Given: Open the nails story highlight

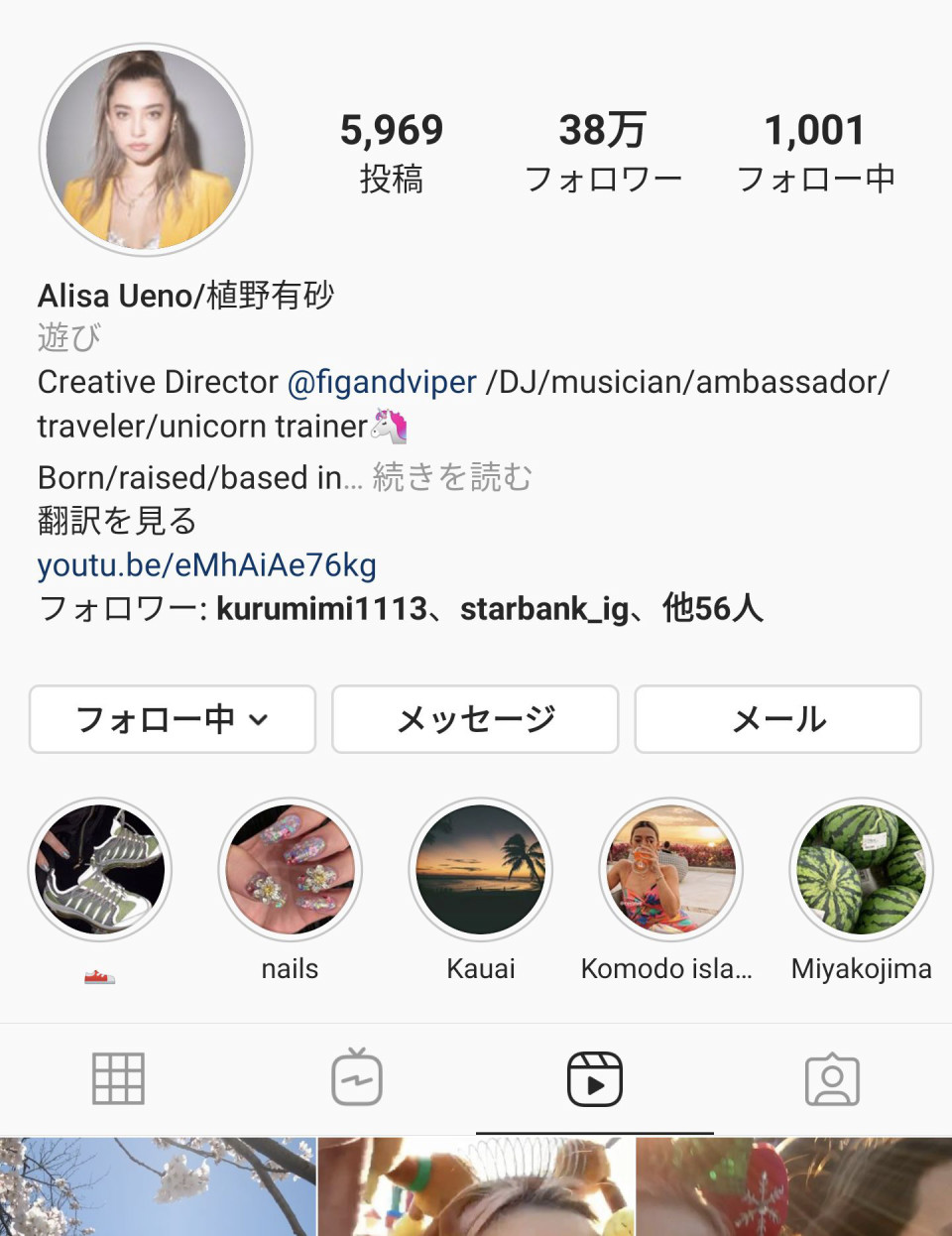Looking at the screenshot, I should coord(290,870).
